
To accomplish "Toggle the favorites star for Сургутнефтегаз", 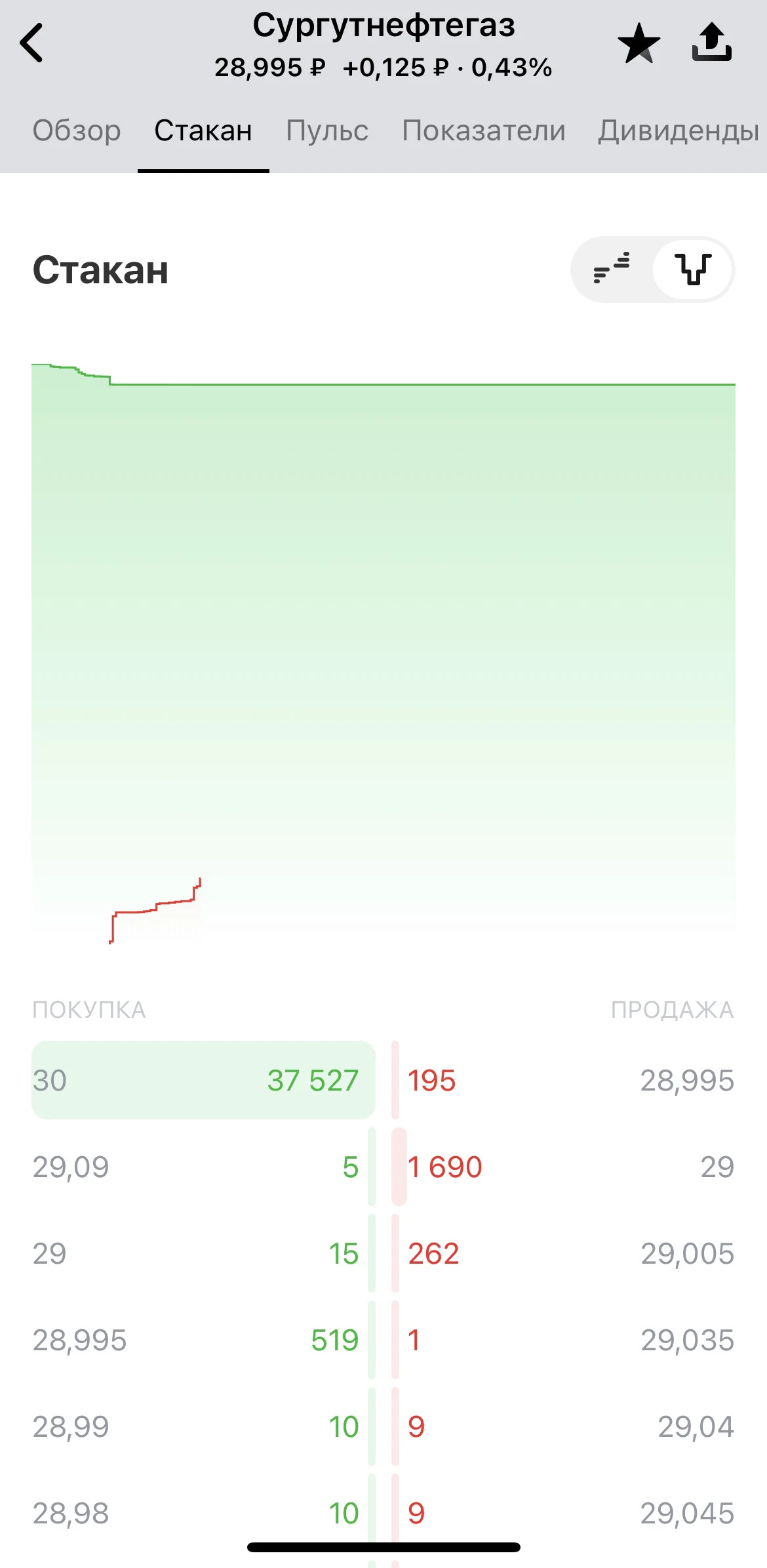I will click(639, 43).
